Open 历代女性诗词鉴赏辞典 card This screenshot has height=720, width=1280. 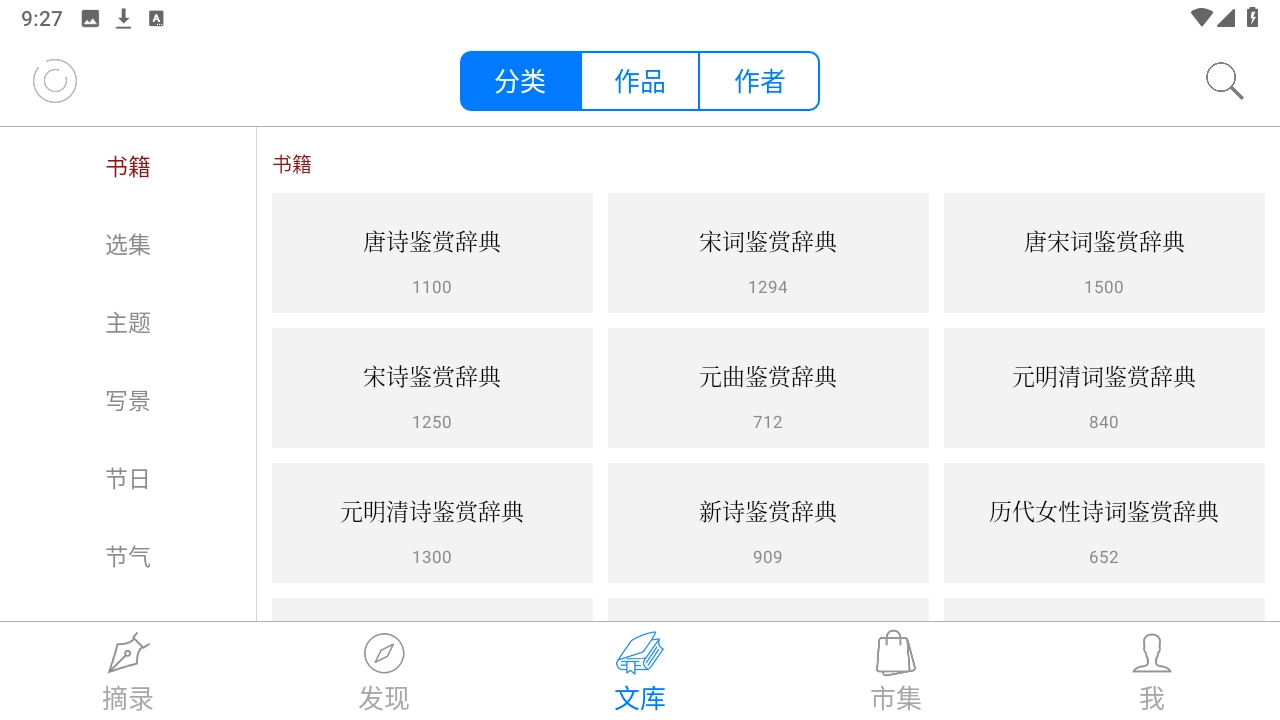(1104, 523)
